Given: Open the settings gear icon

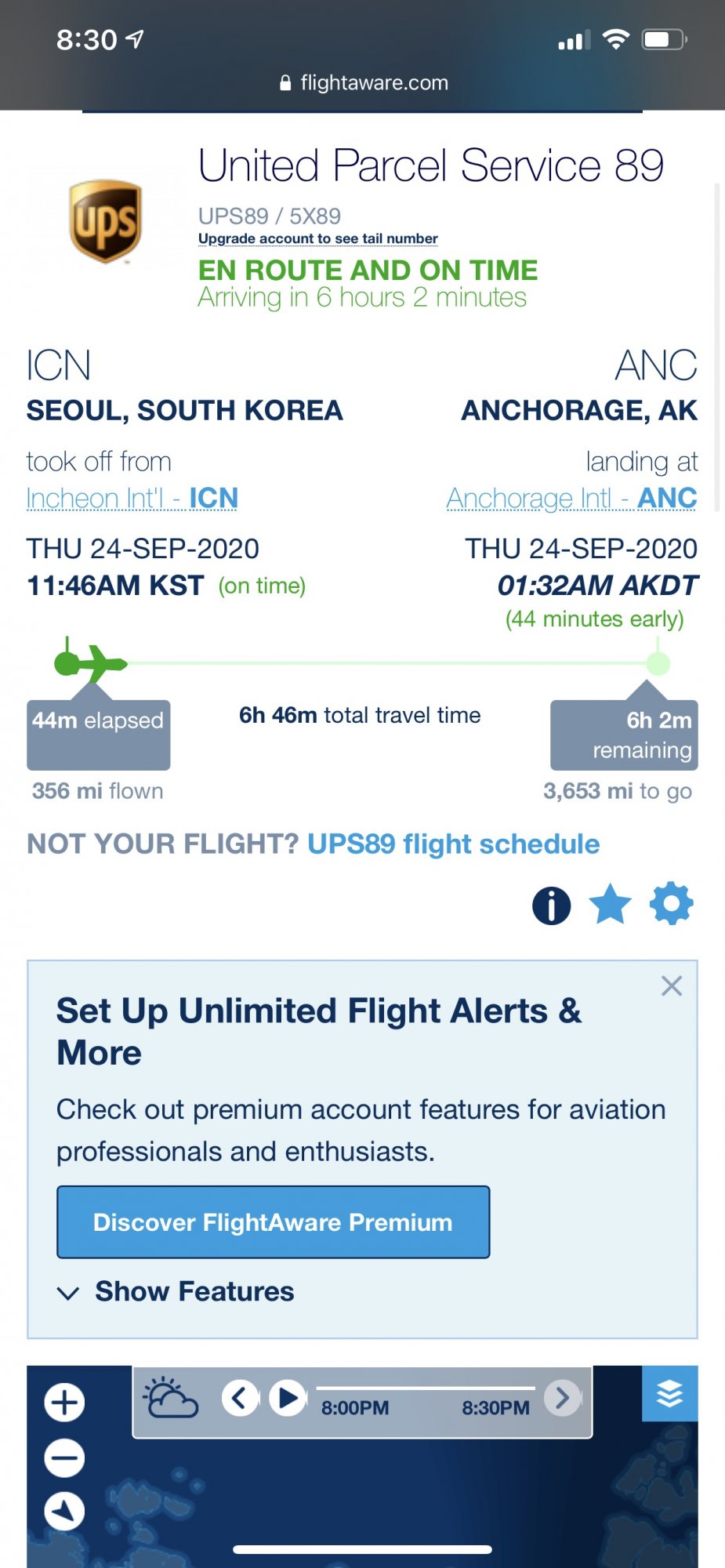Looking at the screenshot, I should (672, 904).
